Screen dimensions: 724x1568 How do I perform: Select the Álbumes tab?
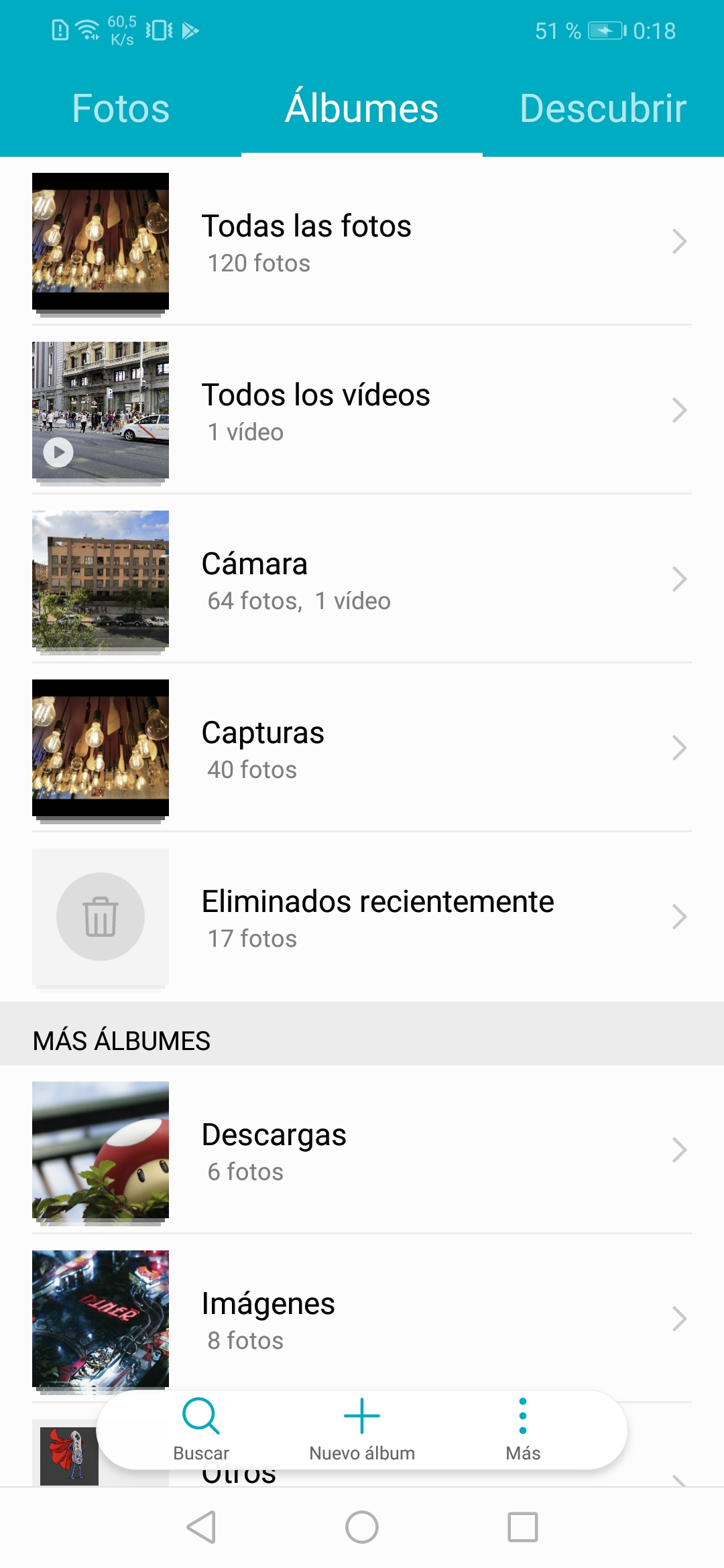pos(362,109)
